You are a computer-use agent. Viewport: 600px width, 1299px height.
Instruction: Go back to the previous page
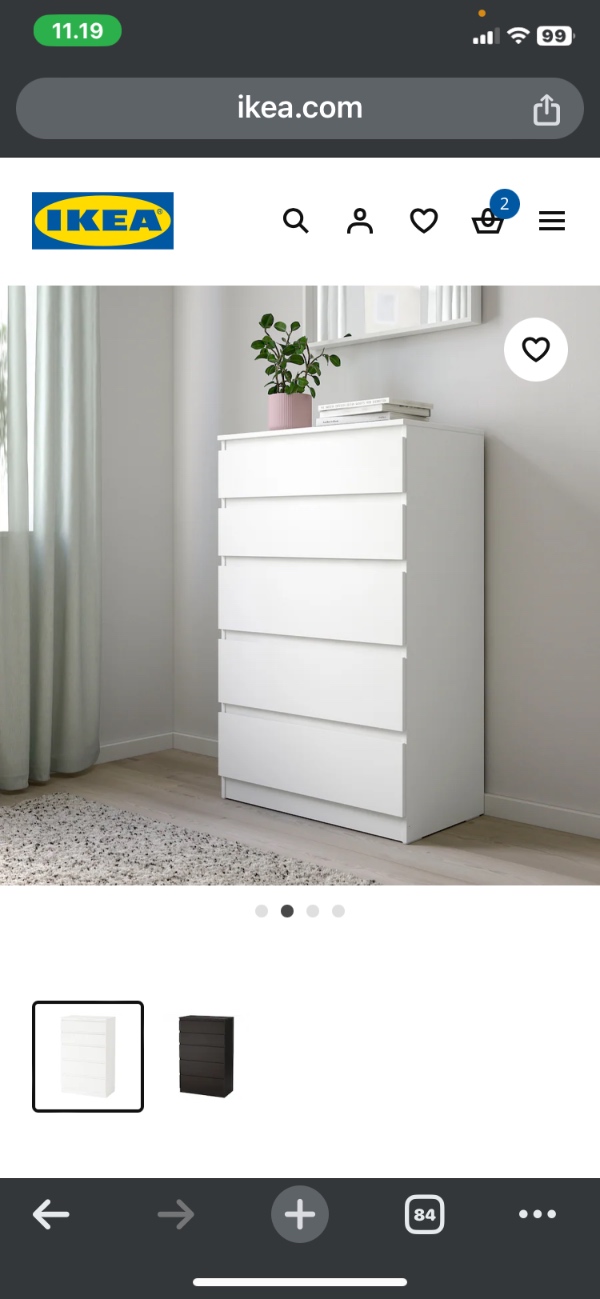coord(51,1215)
